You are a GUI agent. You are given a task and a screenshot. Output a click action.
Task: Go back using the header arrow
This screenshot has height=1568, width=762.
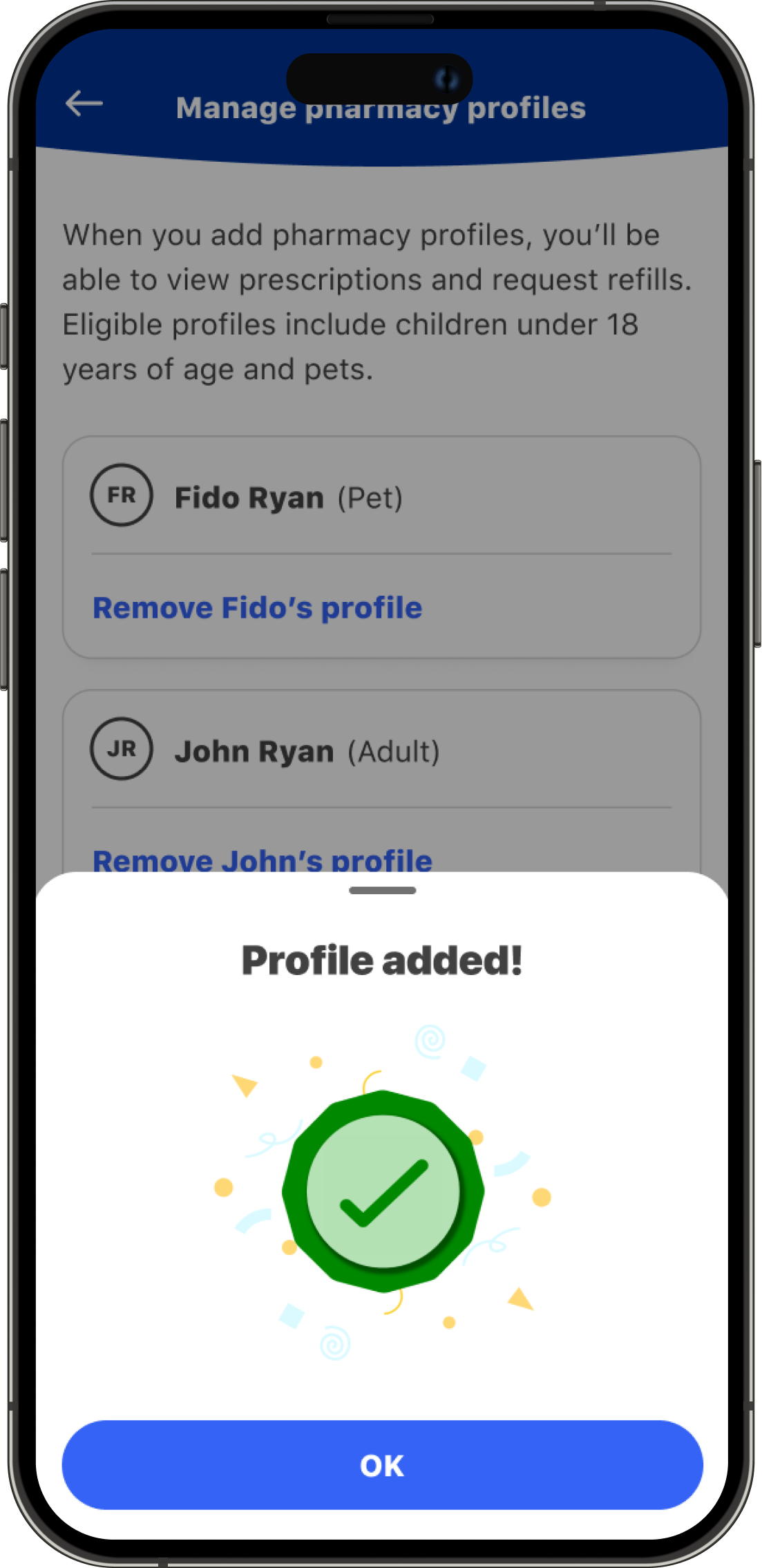click(x=84, y=104)
